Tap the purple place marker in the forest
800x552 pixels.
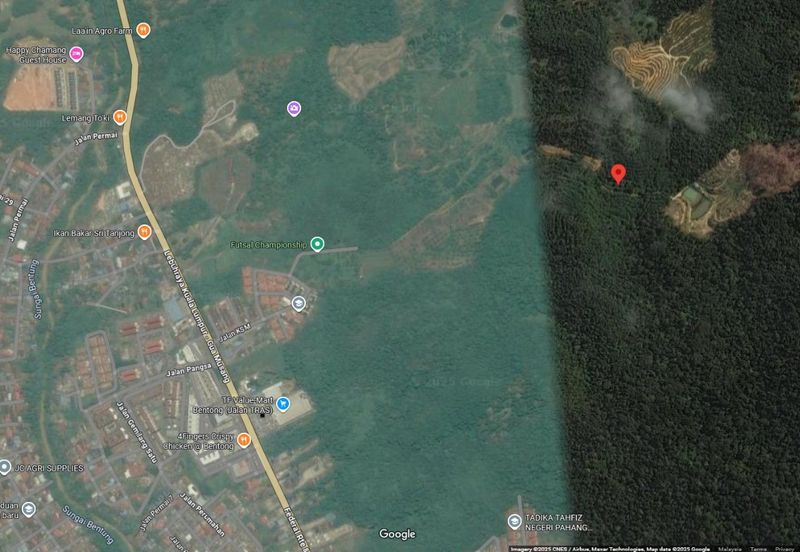click(x=293, y=107)
